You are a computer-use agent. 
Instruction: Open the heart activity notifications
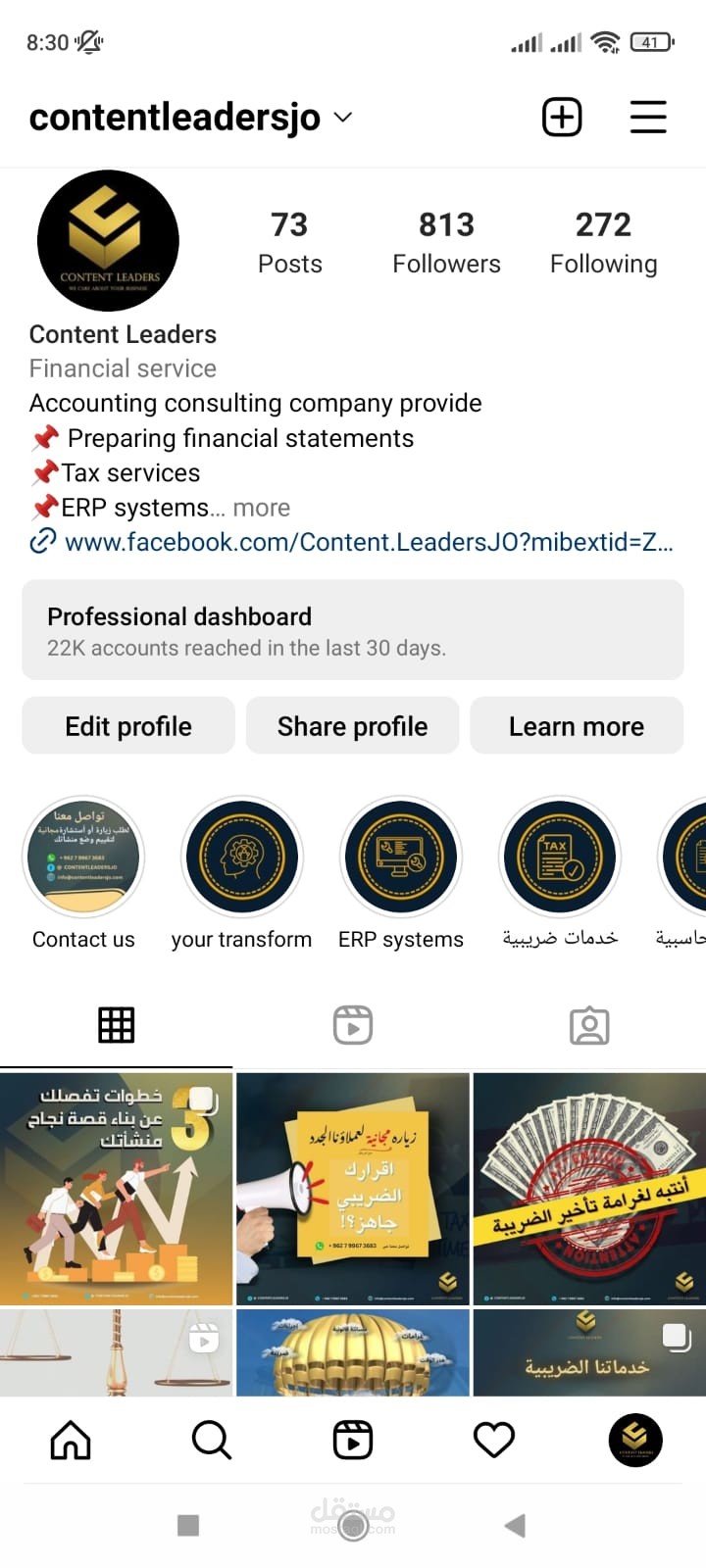(x=494, y=1441)
